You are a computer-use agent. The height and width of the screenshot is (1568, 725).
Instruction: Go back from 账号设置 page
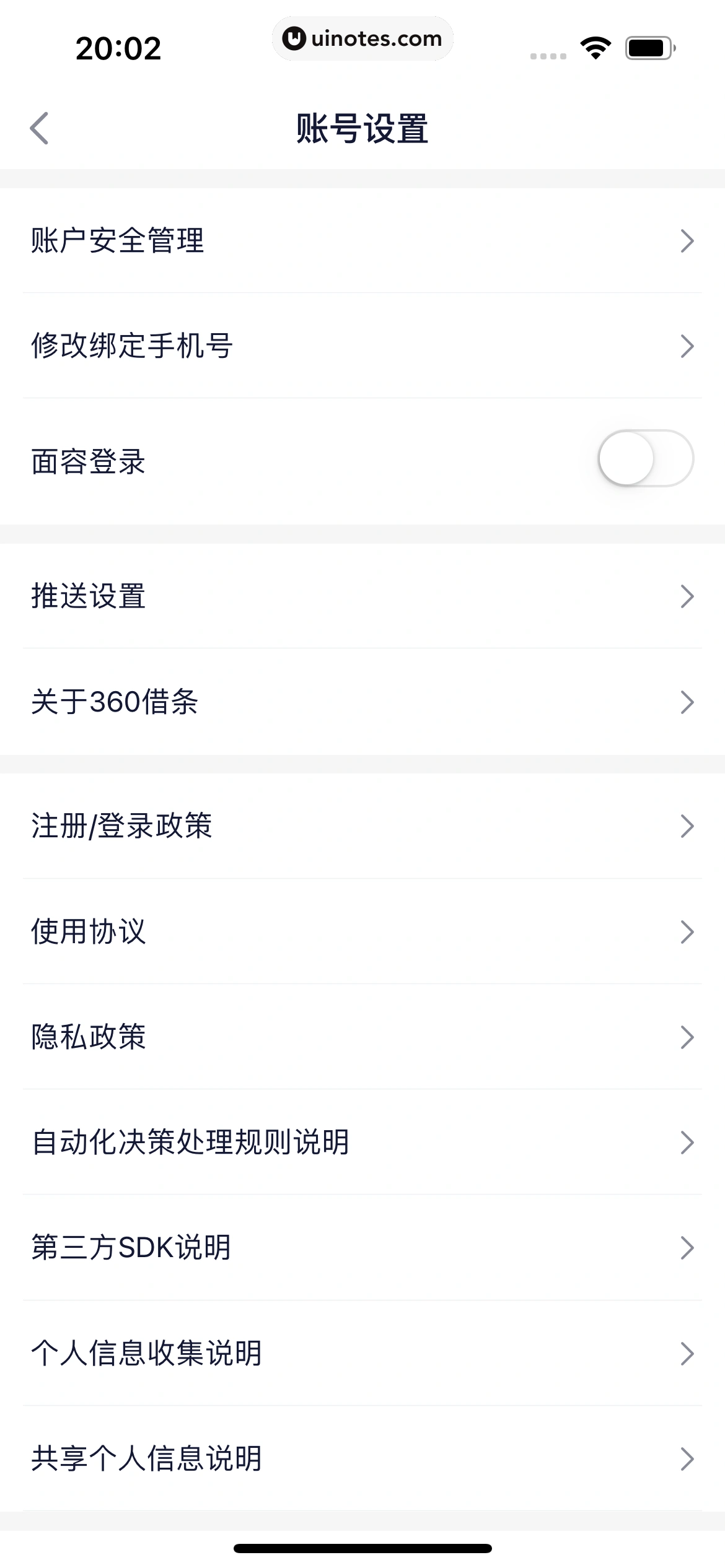click(39, 129)
